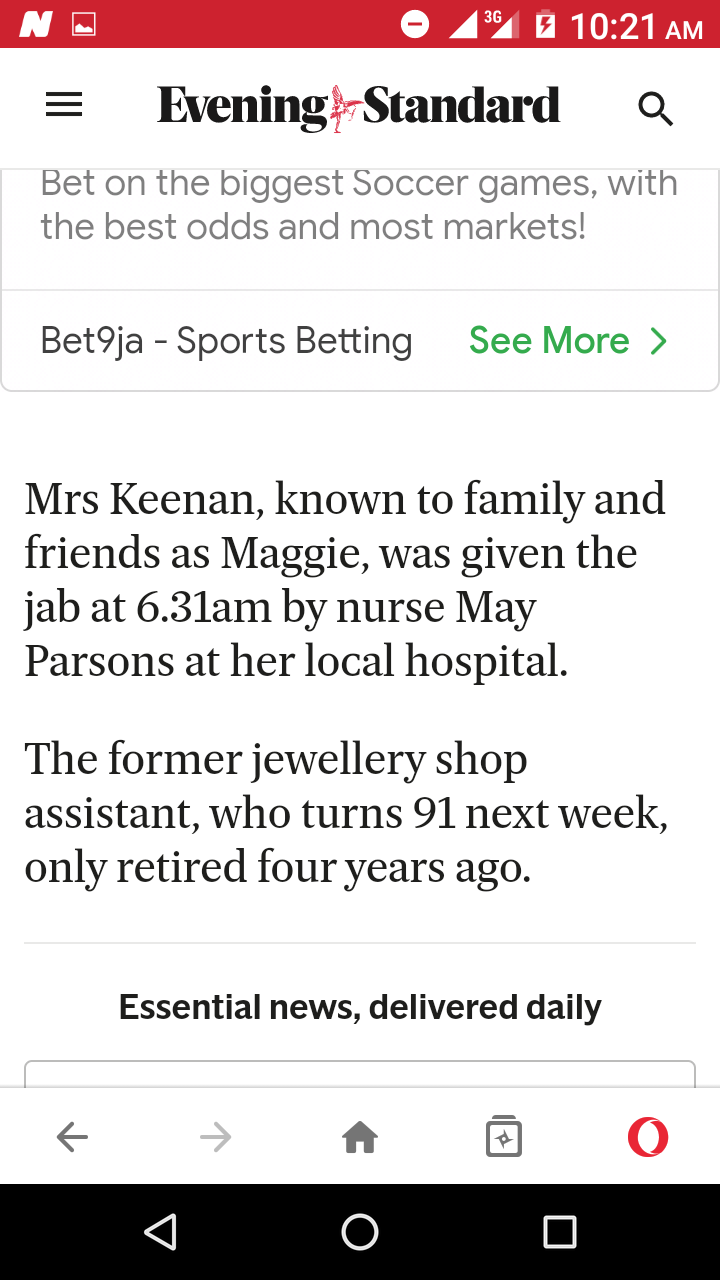Open the browser tabs view
Viewport: 720px width, 1280px height.
click(504, 1136)
